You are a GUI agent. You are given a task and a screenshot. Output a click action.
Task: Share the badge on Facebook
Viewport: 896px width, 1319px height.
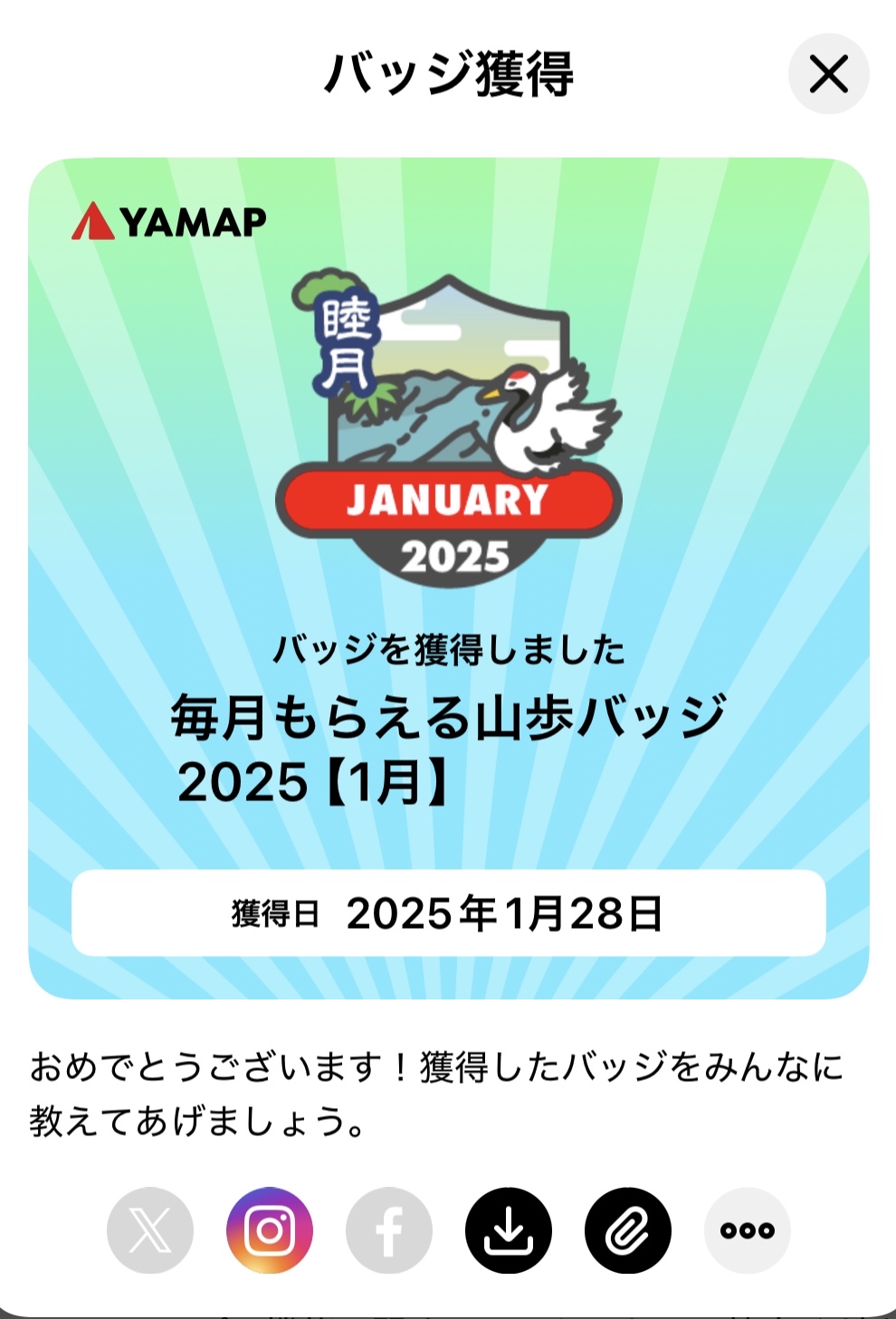click(x=389, y=1230)
